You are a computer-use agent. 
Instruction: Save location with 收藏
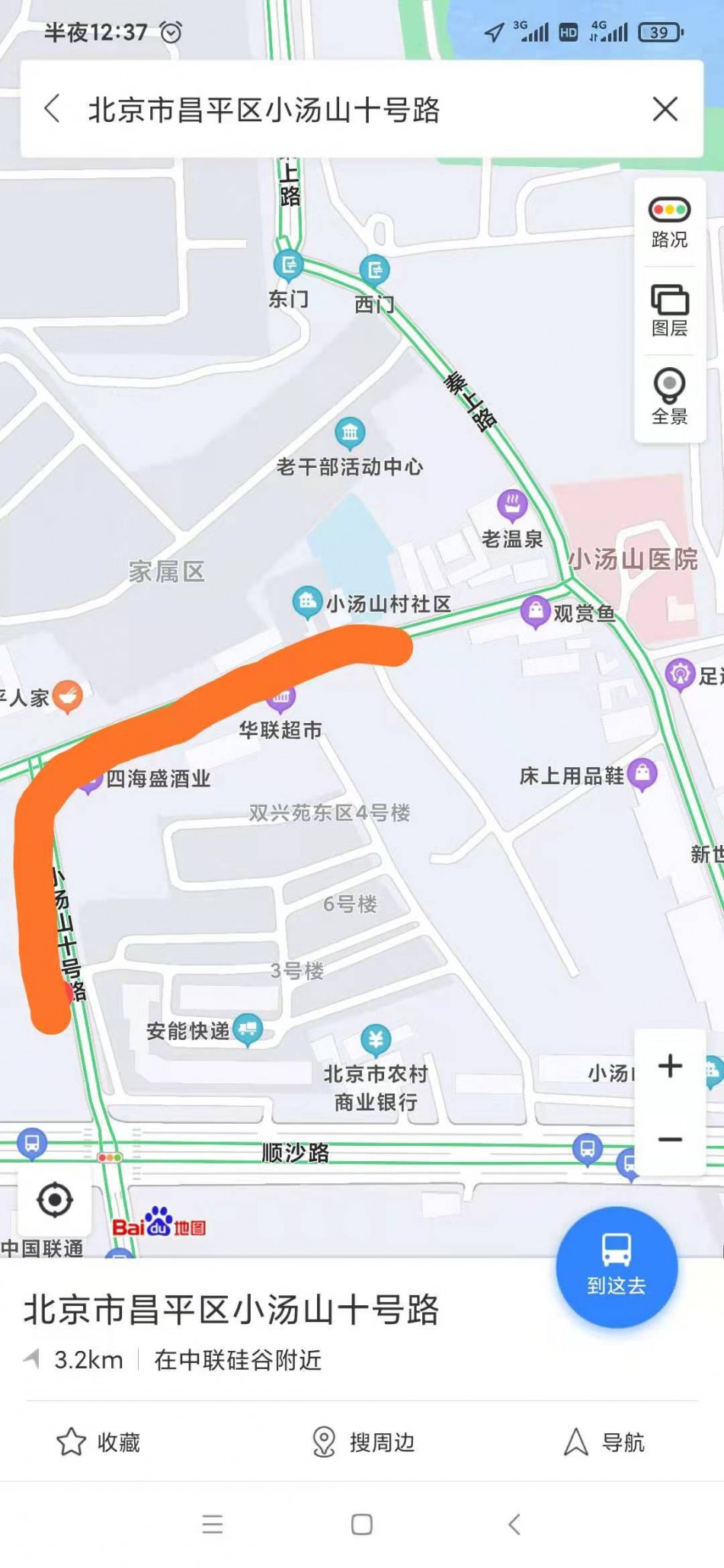click(99, 1442)
